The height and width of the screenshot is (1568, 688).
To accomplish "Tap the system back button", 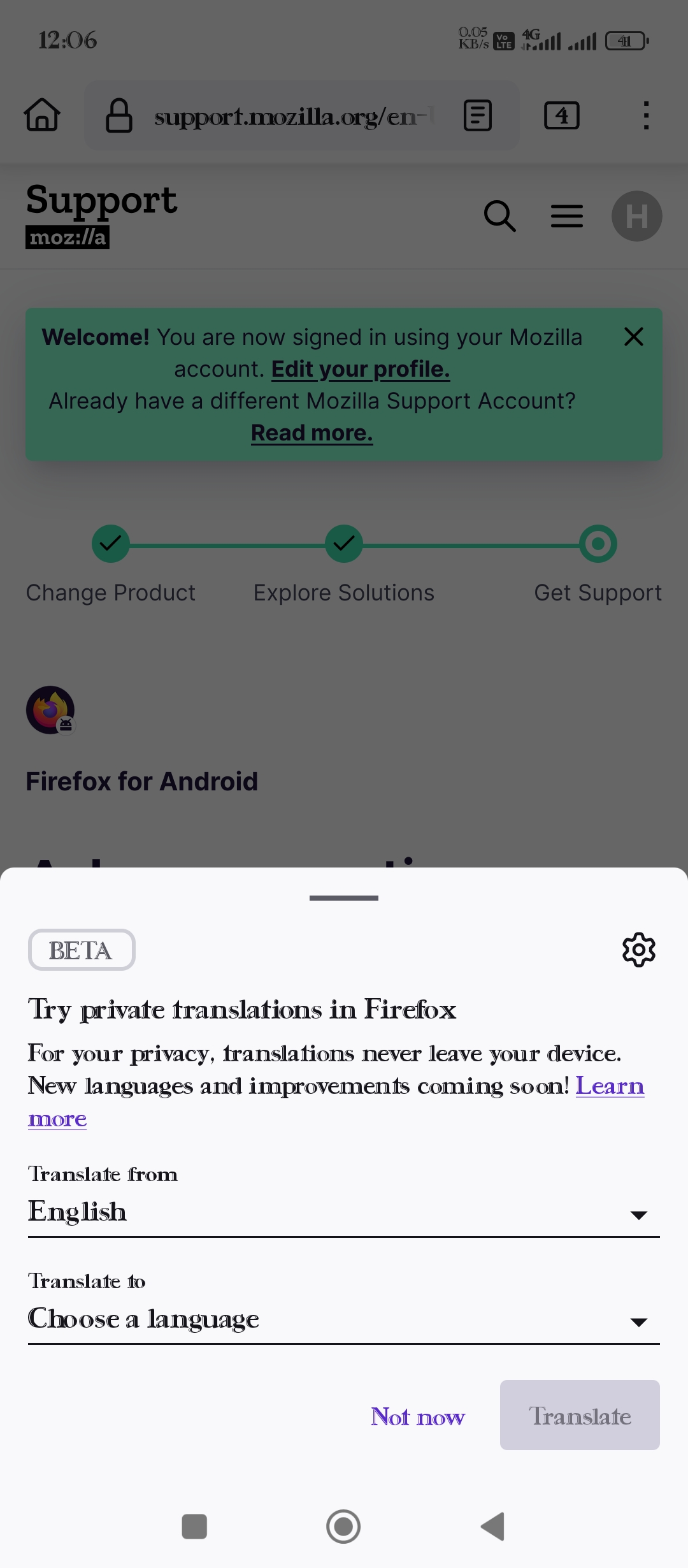I will tap(493, 1527).
